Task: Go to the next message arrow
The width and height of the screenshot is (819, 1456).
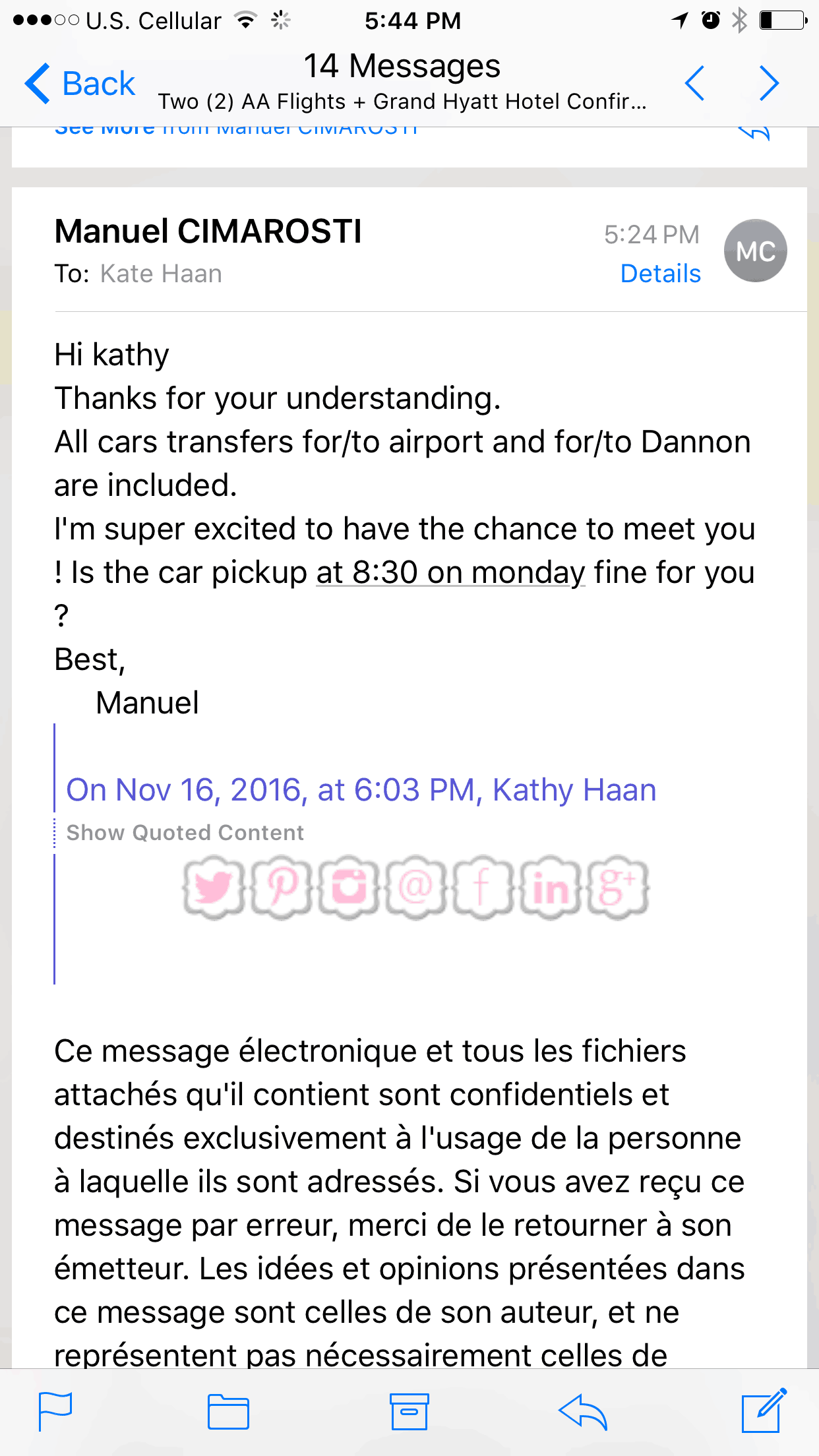Action: pyautogui.click(x=769, y=83)
